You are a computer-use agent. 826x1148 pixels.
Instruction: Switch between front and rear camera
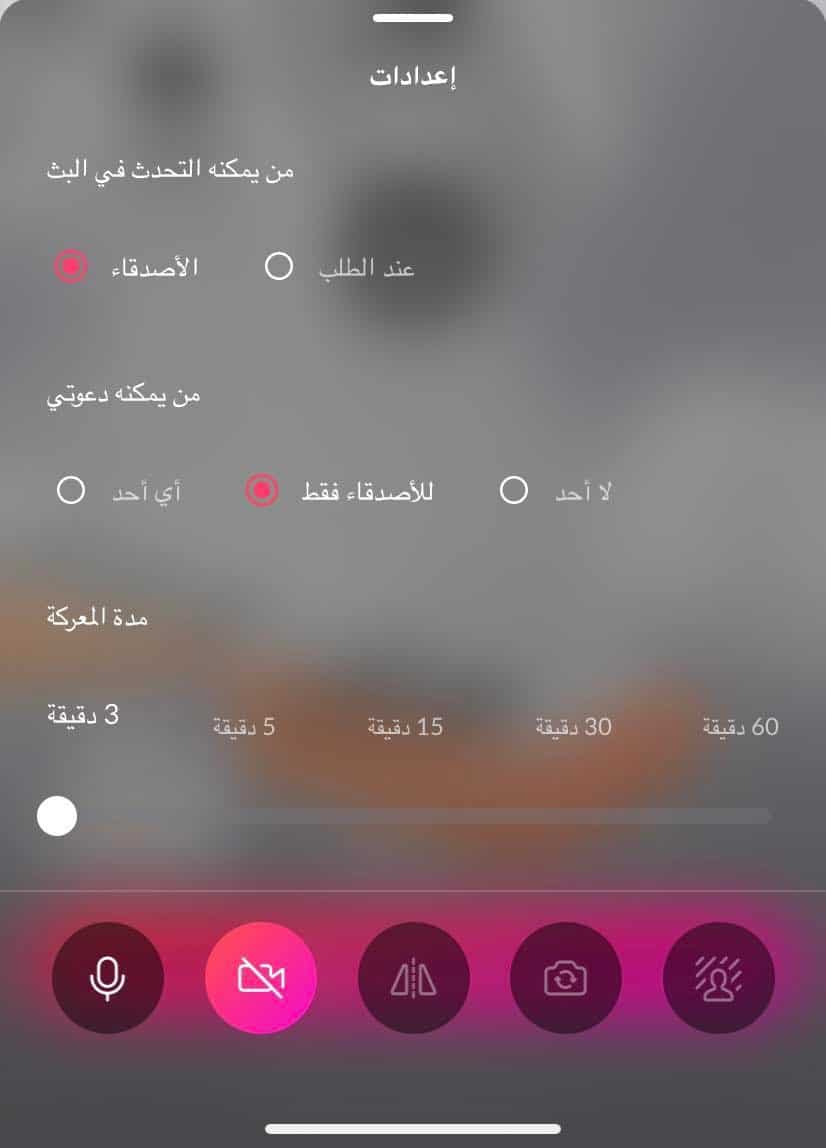[566, 977]
